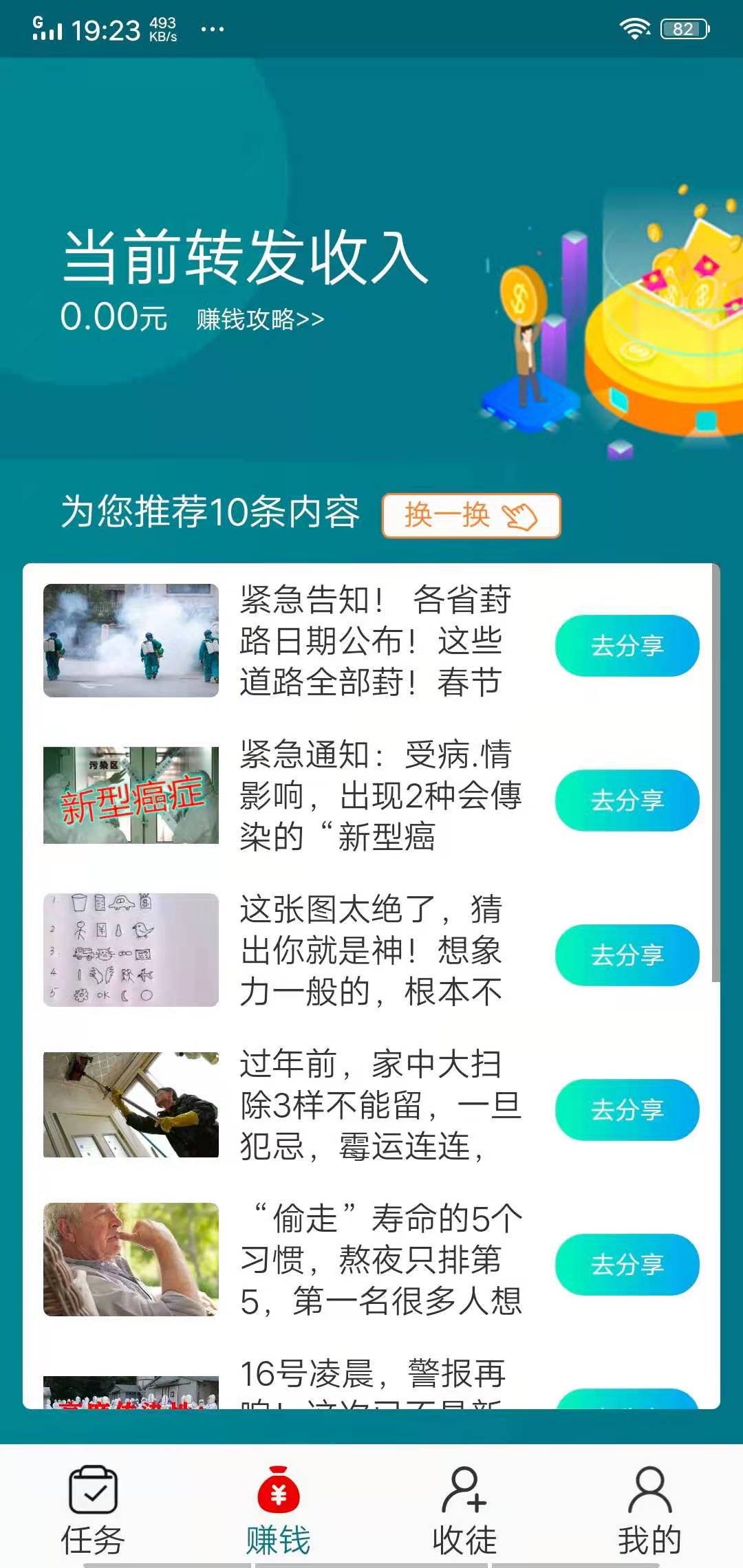Share the picture guessing puzzle article
Screen dimensions: 743x1568
point(627,955)
